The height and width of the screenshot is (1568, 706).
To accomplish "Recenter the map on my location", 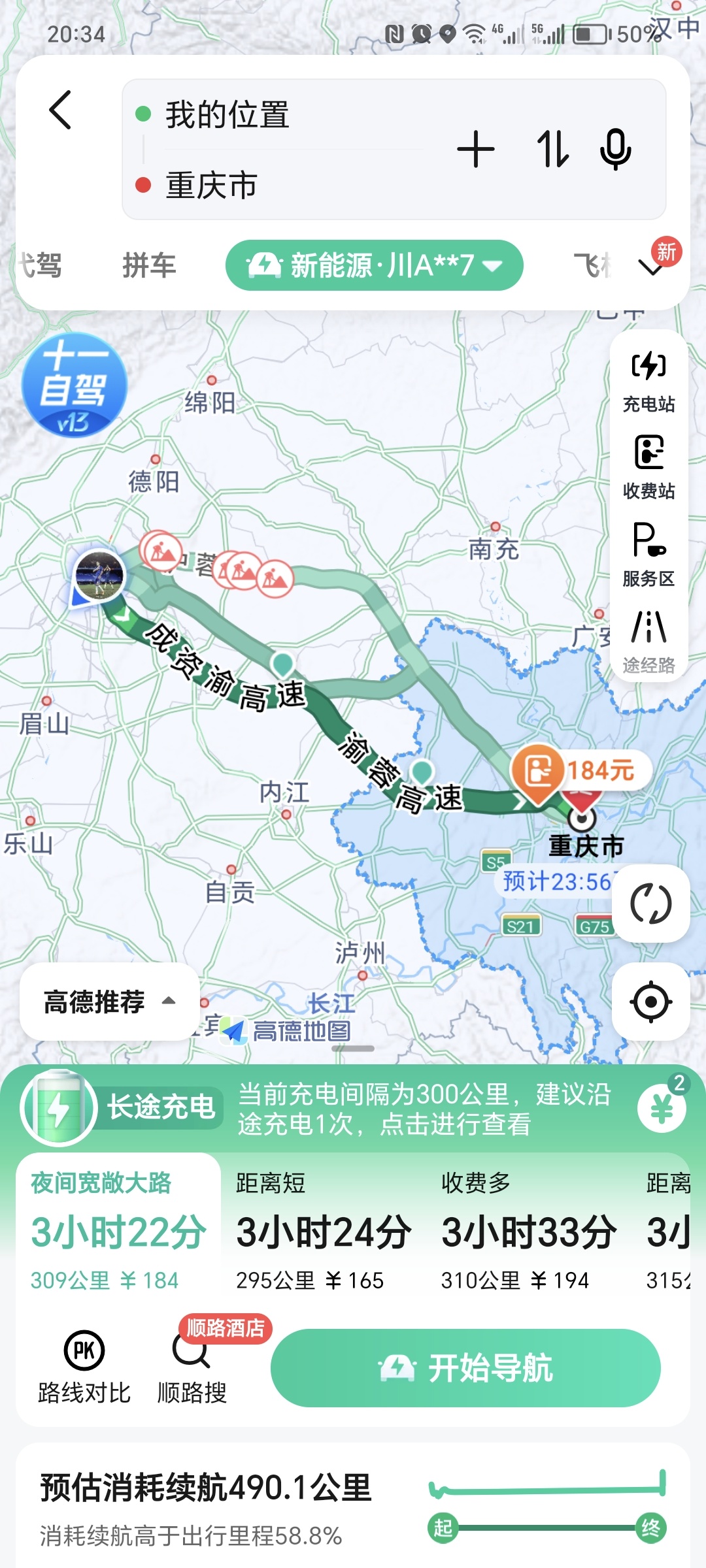I will coord(650,1002).
